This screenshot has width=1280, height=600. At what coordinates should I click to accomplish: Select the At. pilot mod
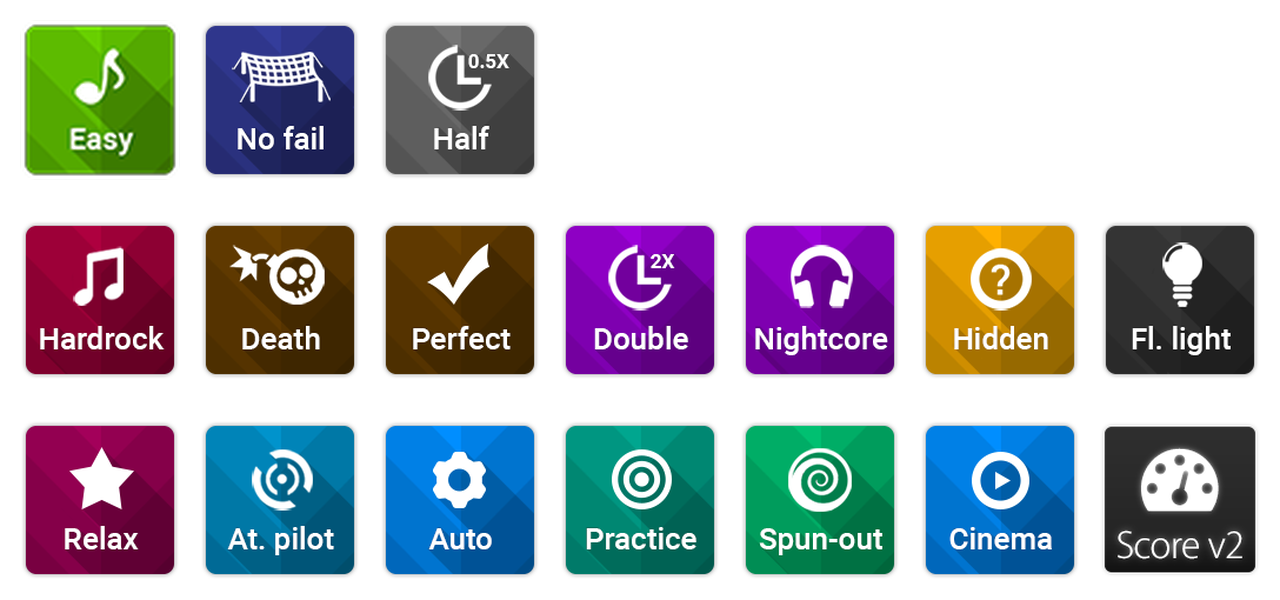point(280,500)
